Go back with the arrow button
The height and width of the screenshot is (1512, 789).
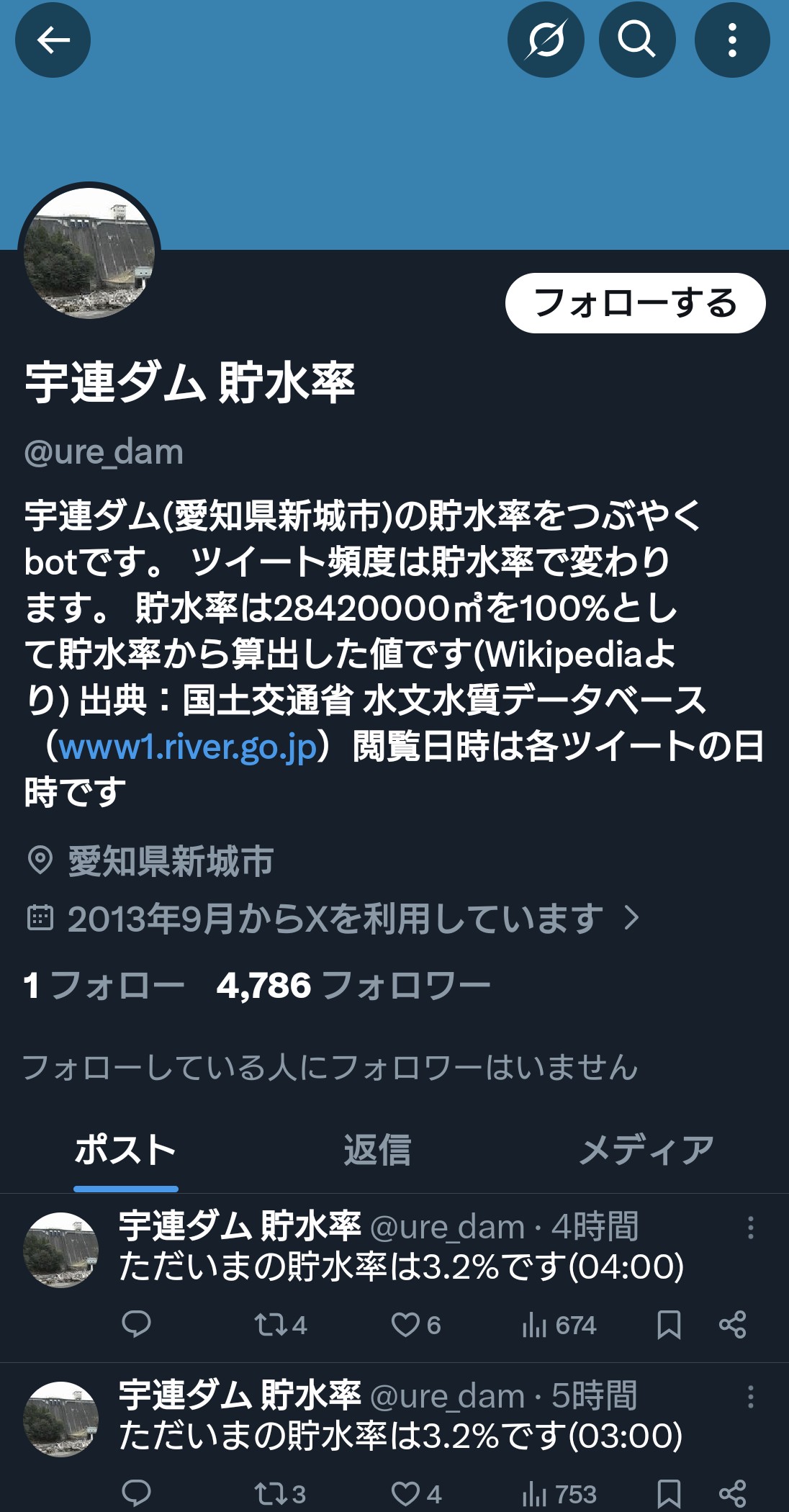tap(53, 40)
